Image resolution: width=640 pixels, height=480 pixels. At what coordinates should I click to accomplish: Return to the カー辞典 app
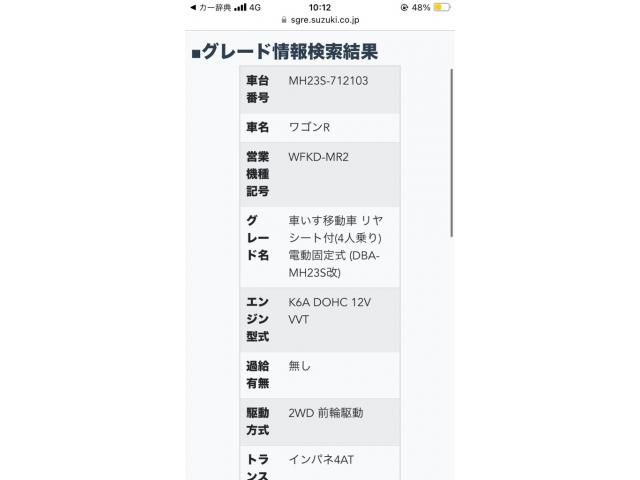[208, 7]
